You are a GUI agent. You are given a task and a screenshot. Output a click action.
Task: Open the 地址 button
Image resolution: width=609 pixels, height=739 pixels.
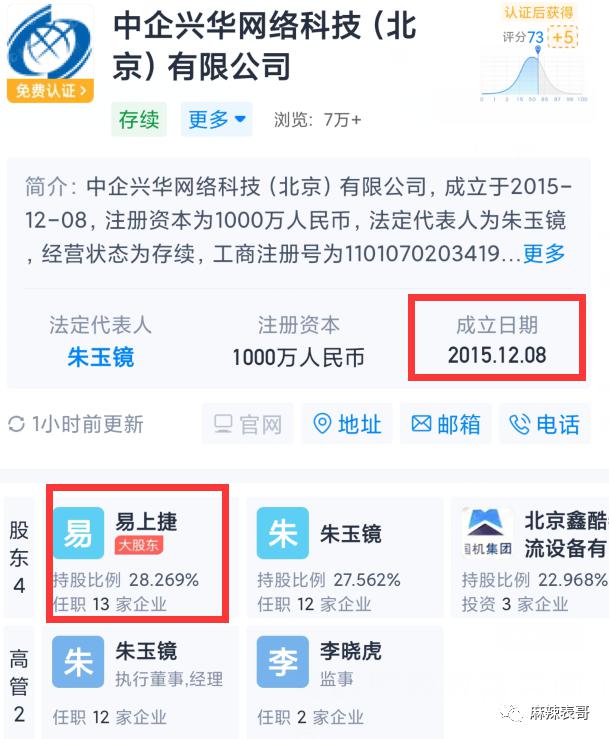click(x=348, y=424)
